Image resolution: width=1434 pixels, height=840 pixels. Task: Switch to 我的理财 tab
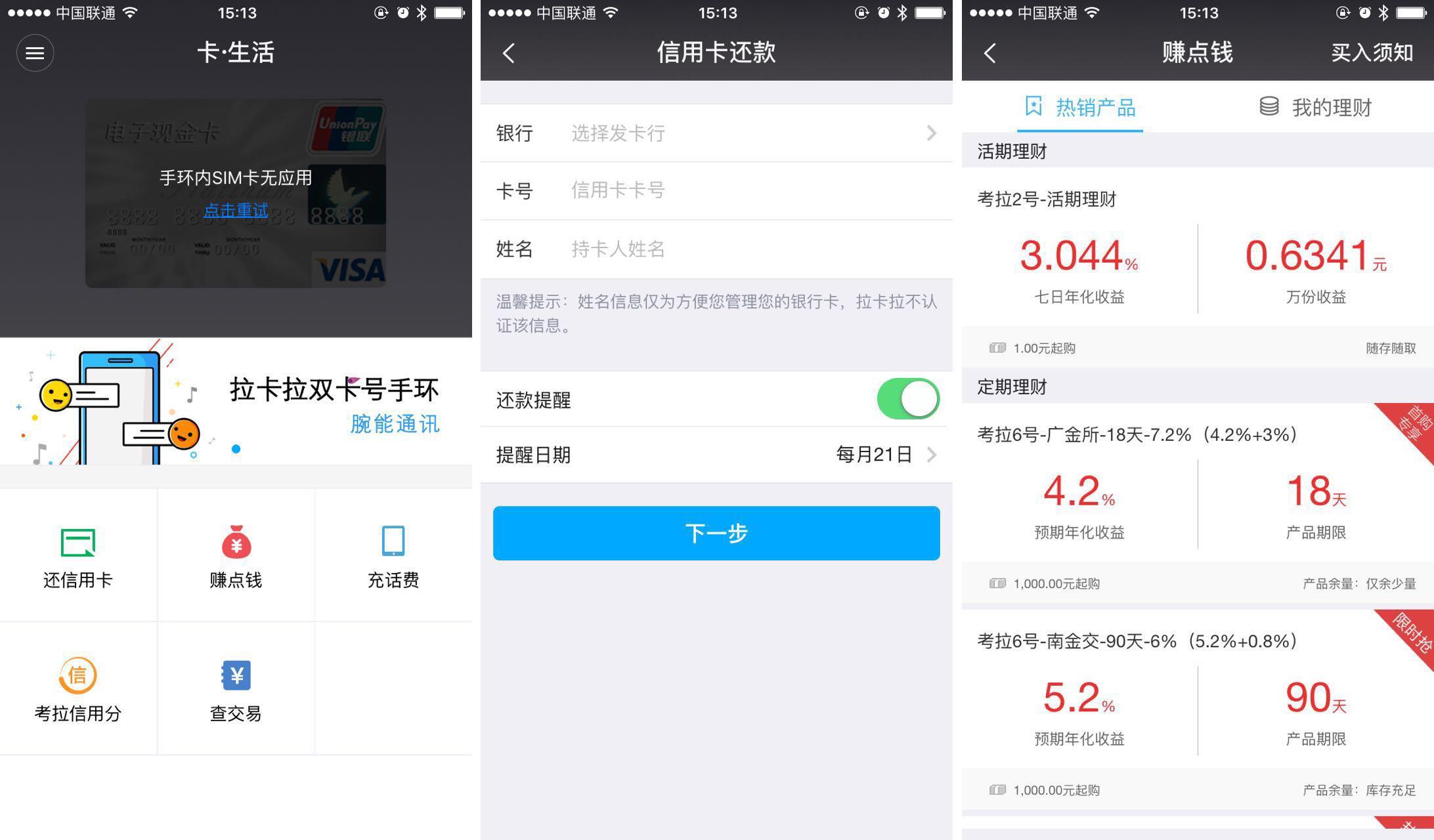(x=1315, y=107)
